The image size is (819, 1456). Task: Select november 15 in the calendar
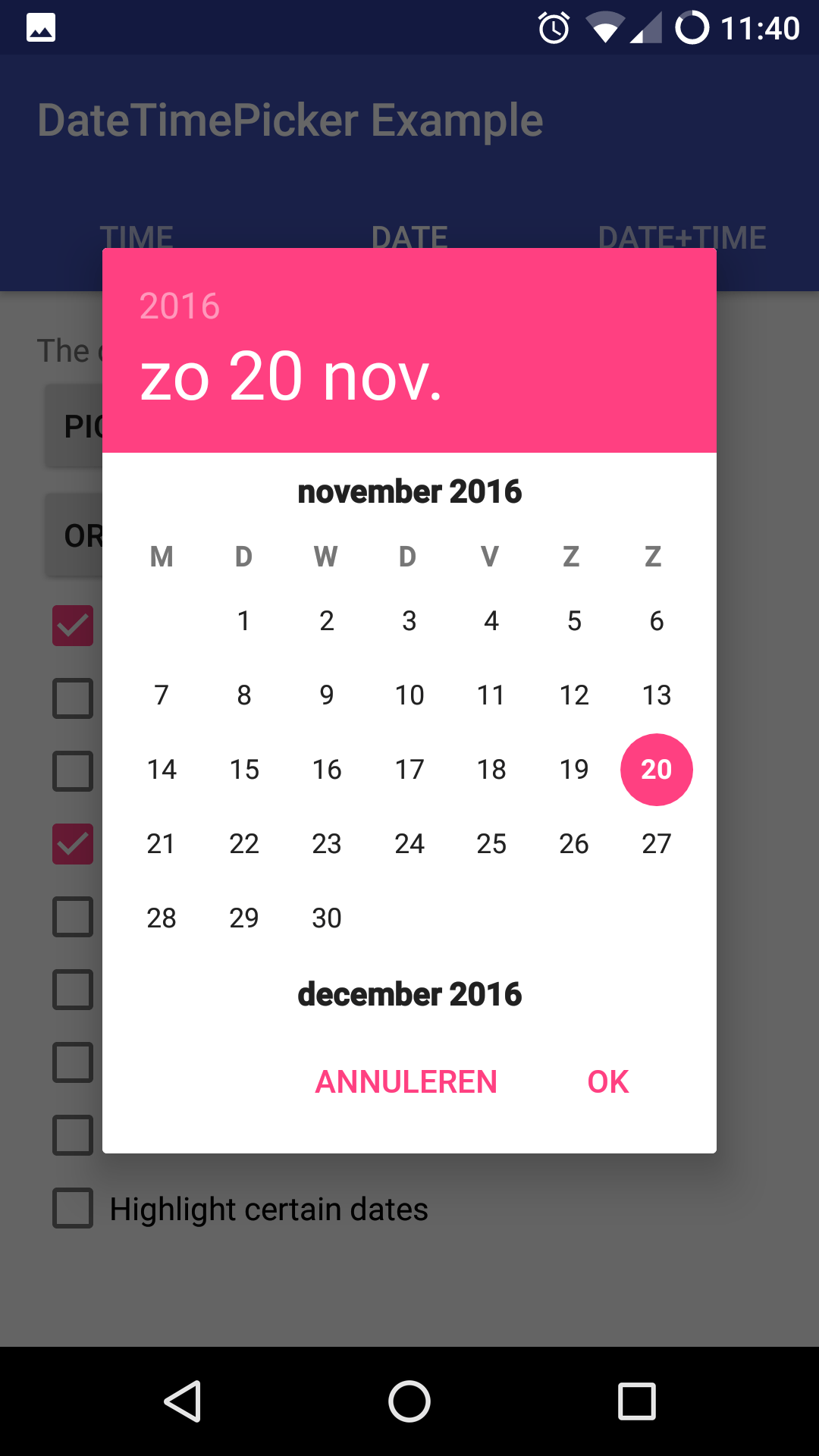tap(243, 769)
